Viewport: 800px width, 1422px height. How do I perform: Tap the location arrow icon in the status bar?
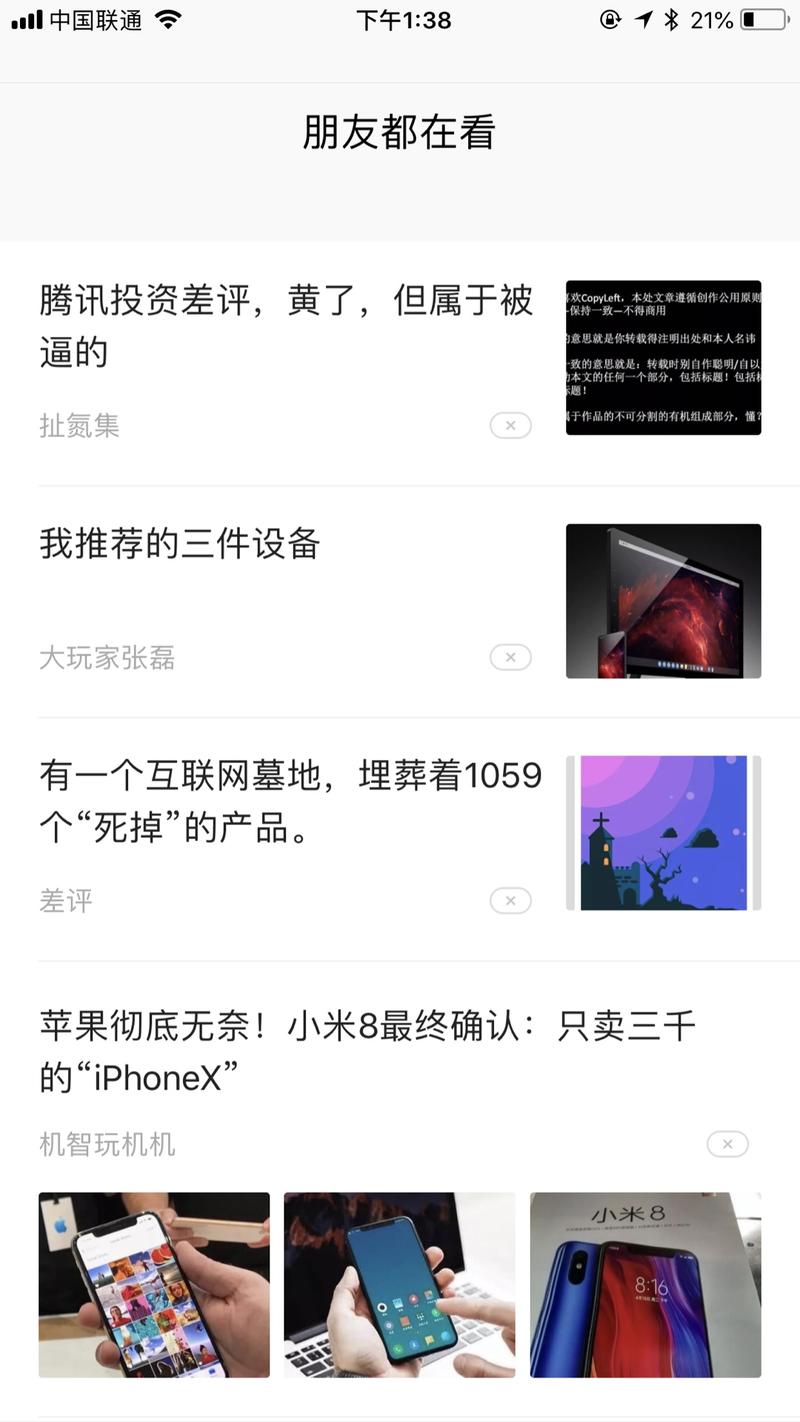click(642, 18)
